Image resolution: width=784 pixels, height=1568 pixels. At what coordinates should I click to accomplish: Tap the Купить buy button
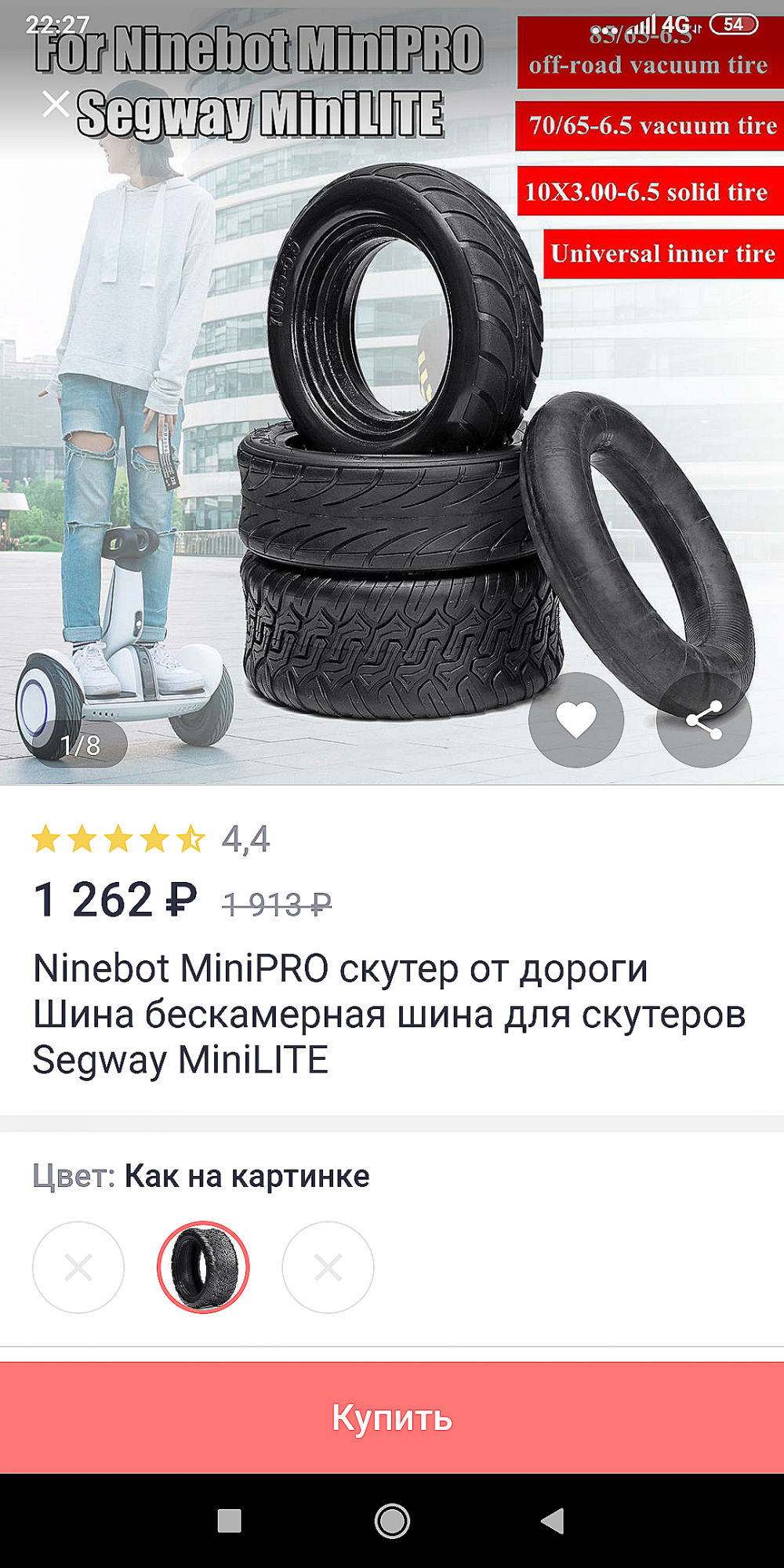(392, 1417)
